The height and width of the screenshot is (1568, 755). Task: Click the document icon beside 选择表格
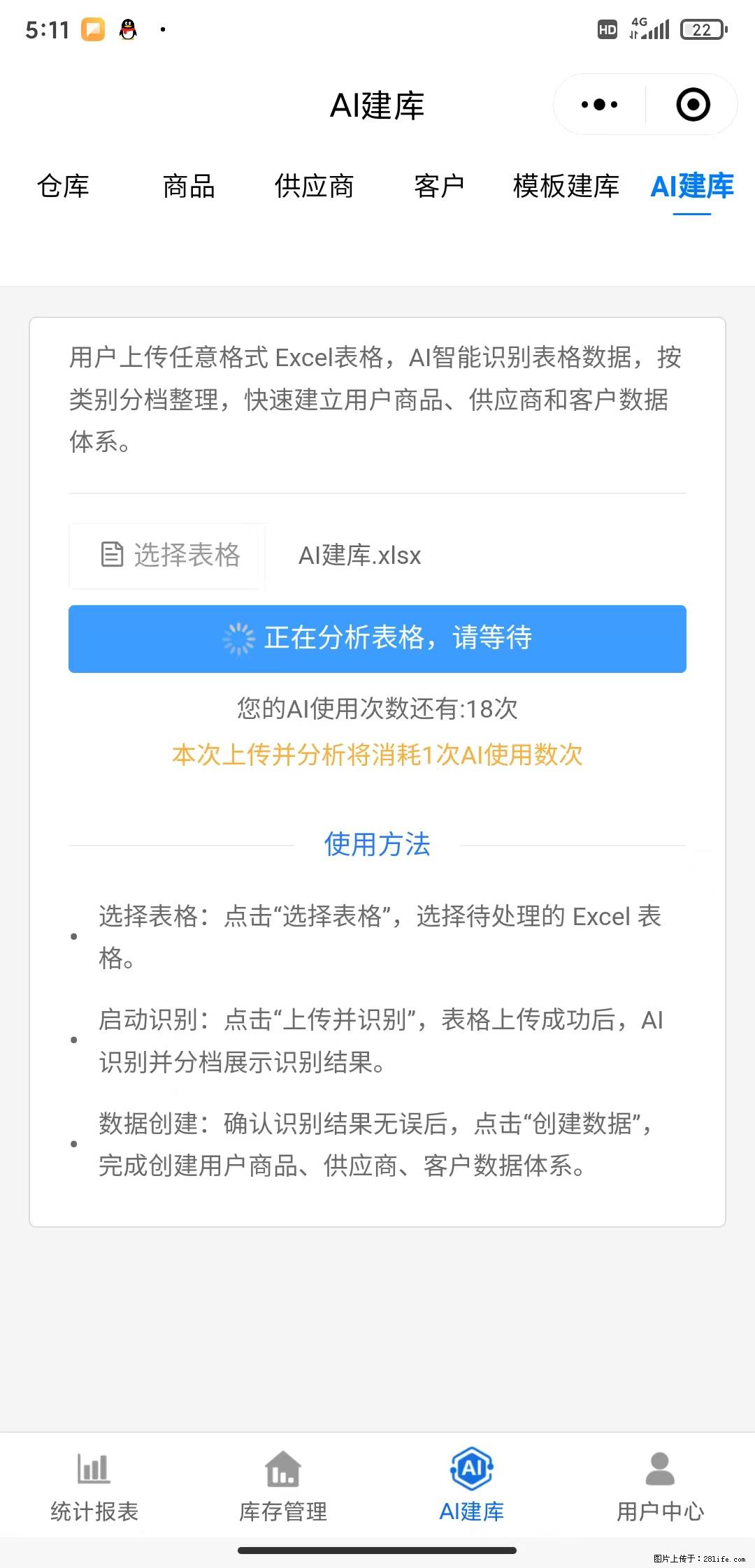(x=110, y=556)
